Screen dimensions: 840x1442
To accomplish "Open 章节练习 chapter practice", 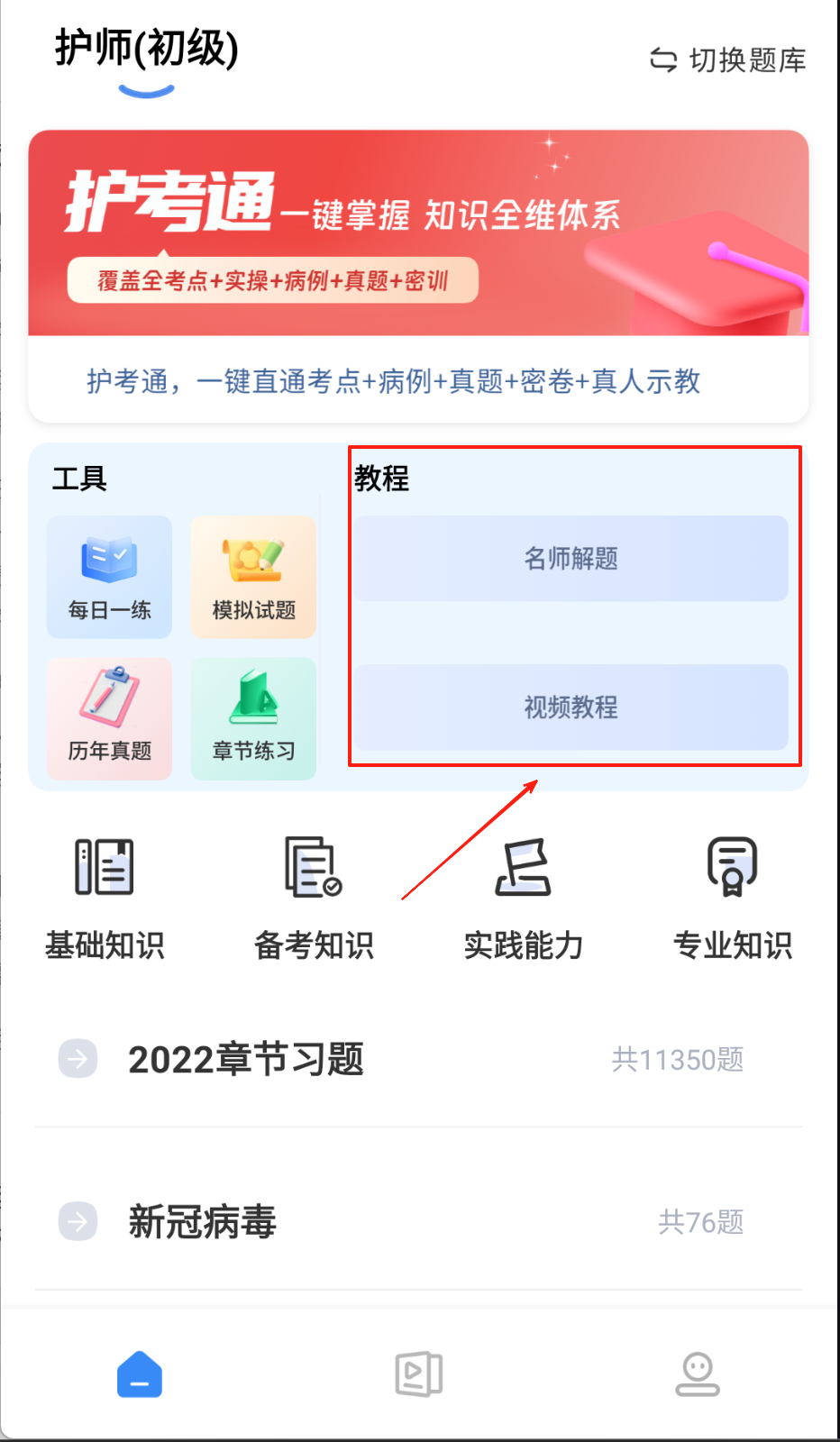I will 253,718.
